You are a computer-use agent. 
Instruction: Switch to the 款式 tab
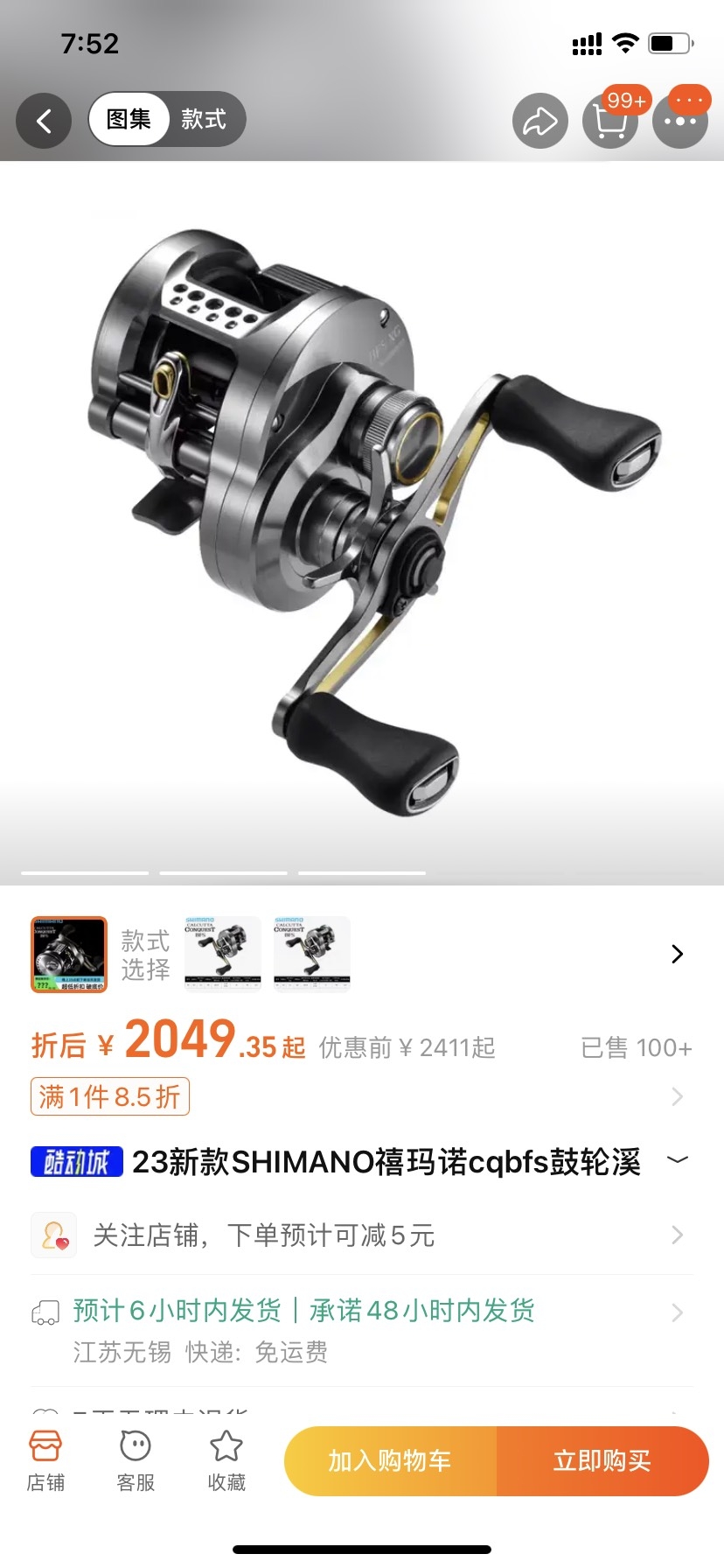pos(204,119)
